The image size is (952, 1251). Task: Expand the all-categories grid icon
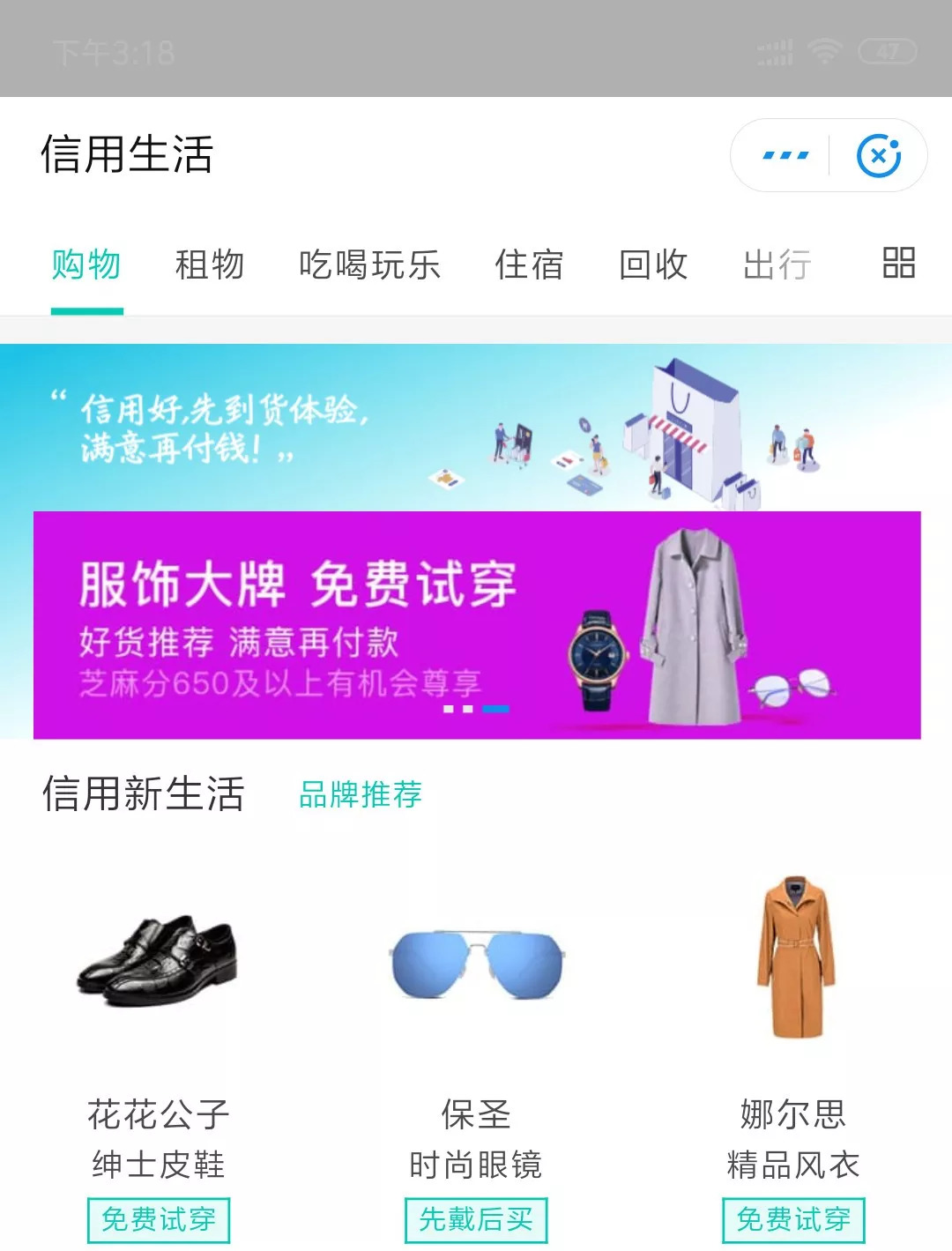click(898, 263)
